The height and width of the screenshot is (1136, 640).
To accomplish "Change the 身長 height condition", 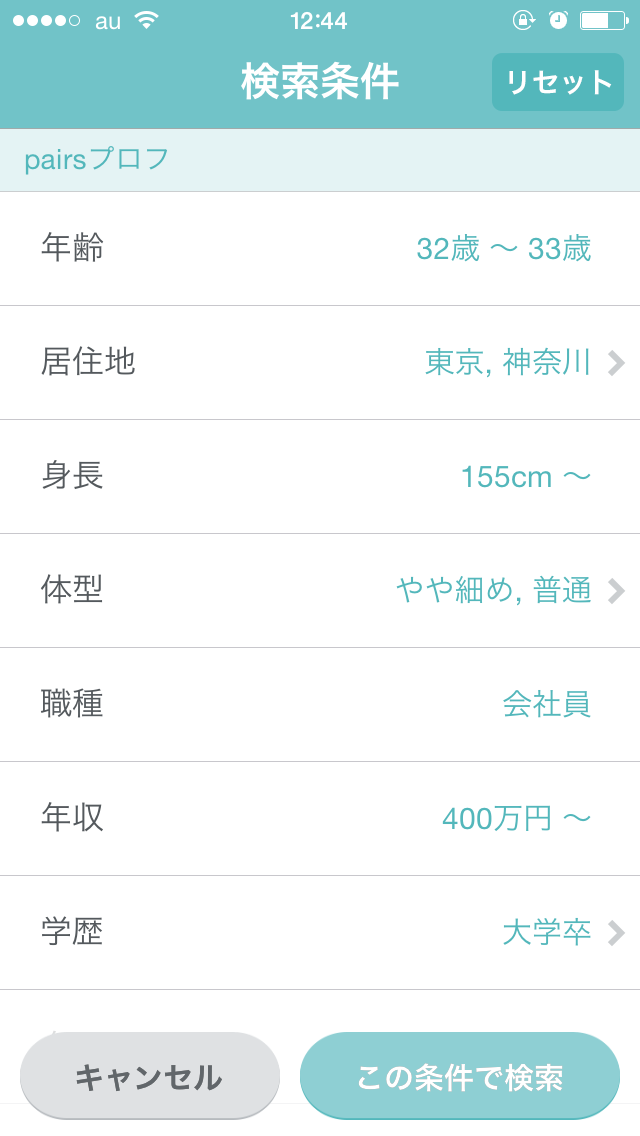I will 320,477.
